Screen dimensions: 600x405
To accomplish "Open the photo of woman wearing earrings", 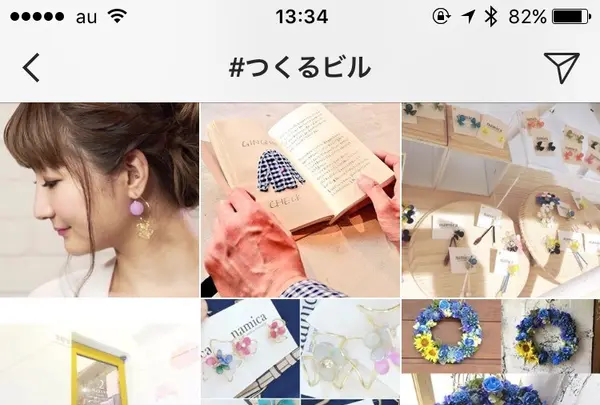I will [x=99, y=198].
